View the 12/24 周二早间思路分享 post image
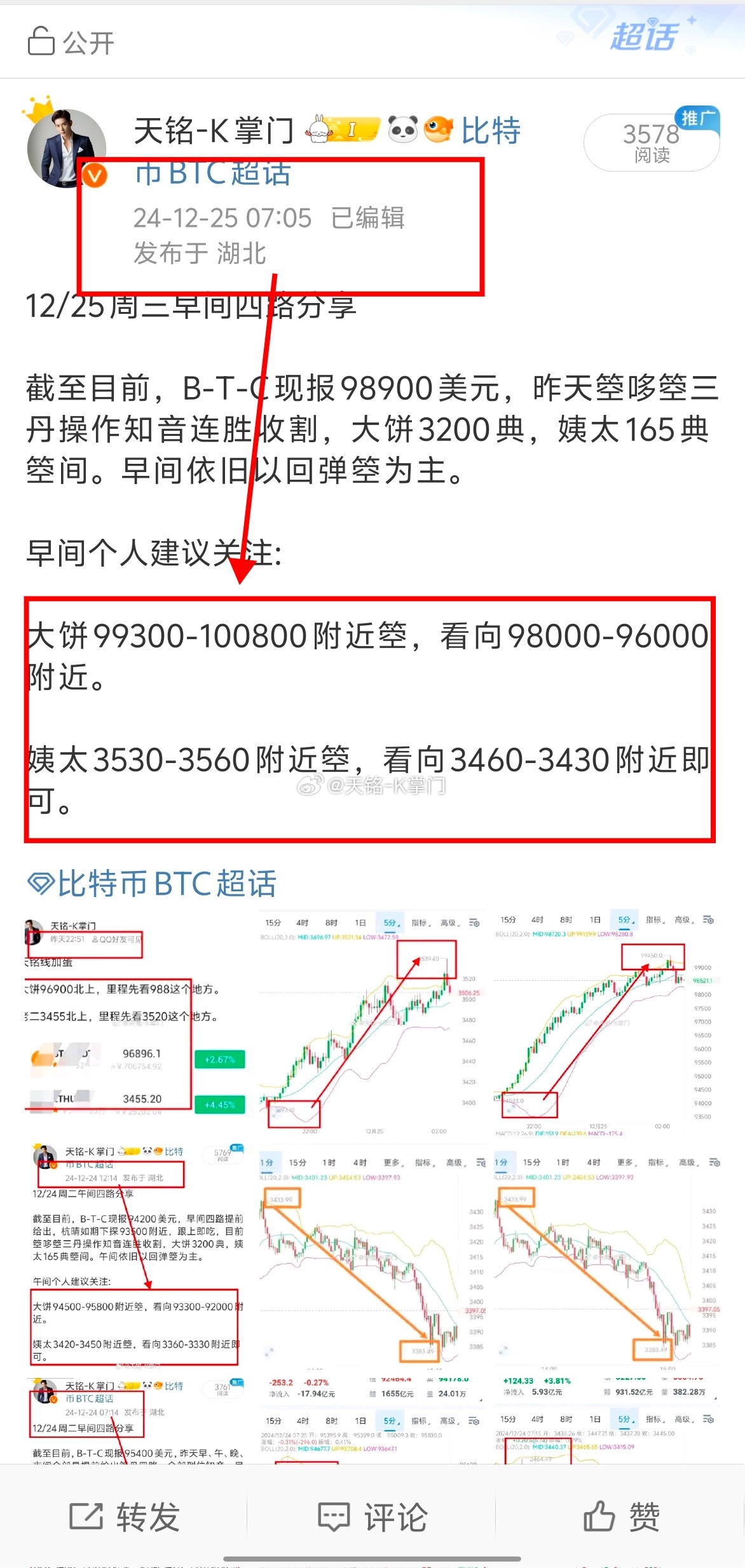745x1568 pixels. 135,1420
